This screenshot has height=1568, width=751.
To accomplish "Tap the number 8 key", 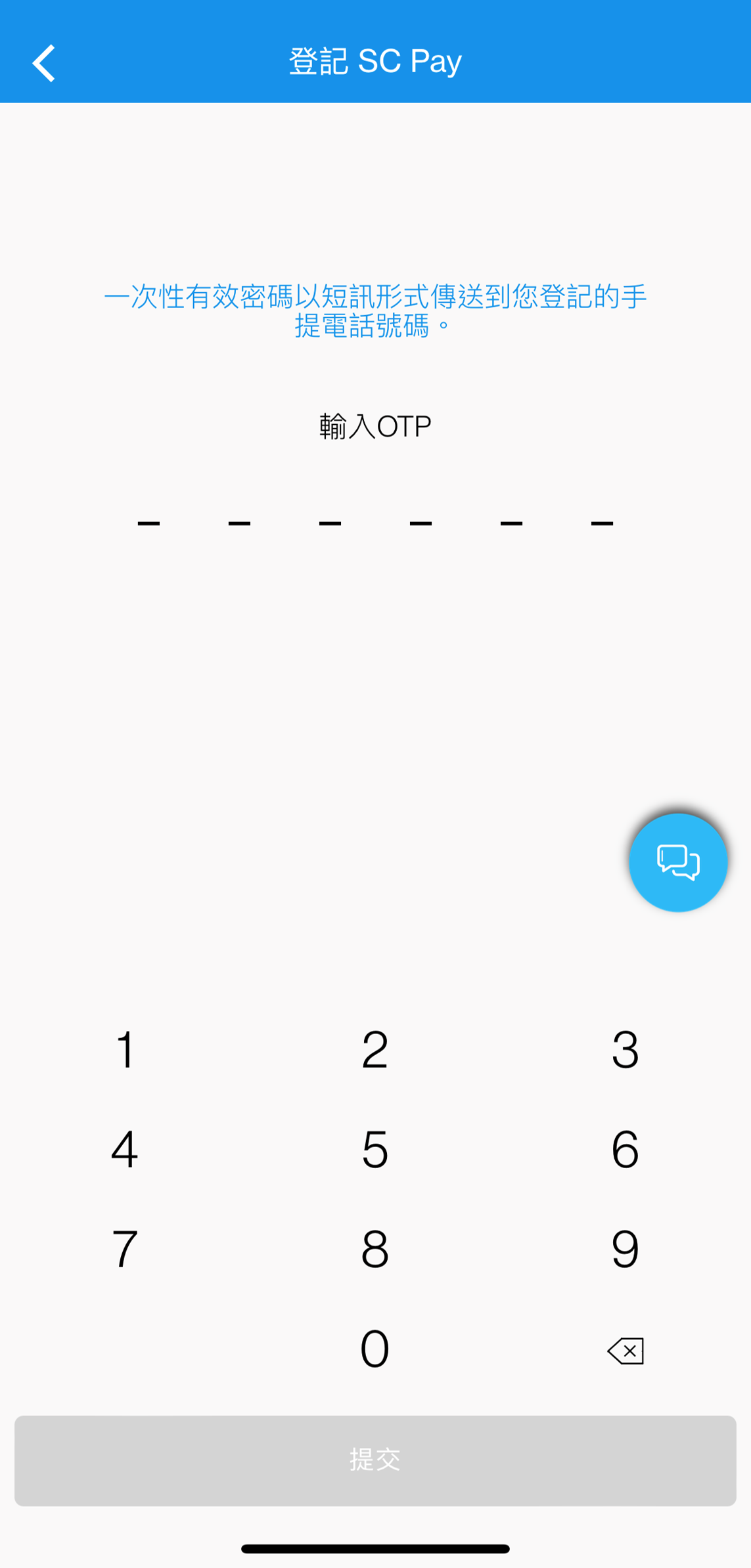I will click(x=375, y=1249).
